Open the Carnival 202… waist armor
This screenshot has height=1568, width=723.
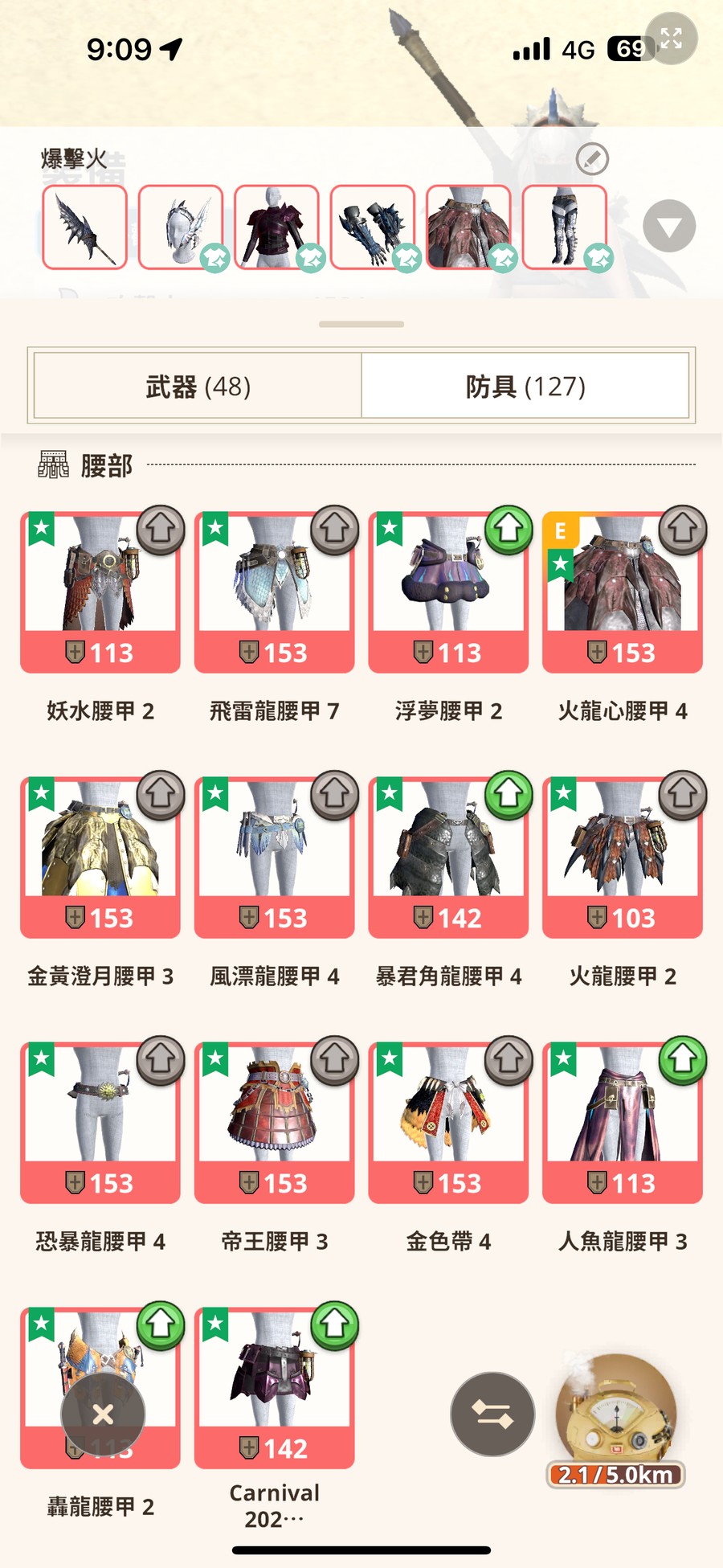(274, 1387)
